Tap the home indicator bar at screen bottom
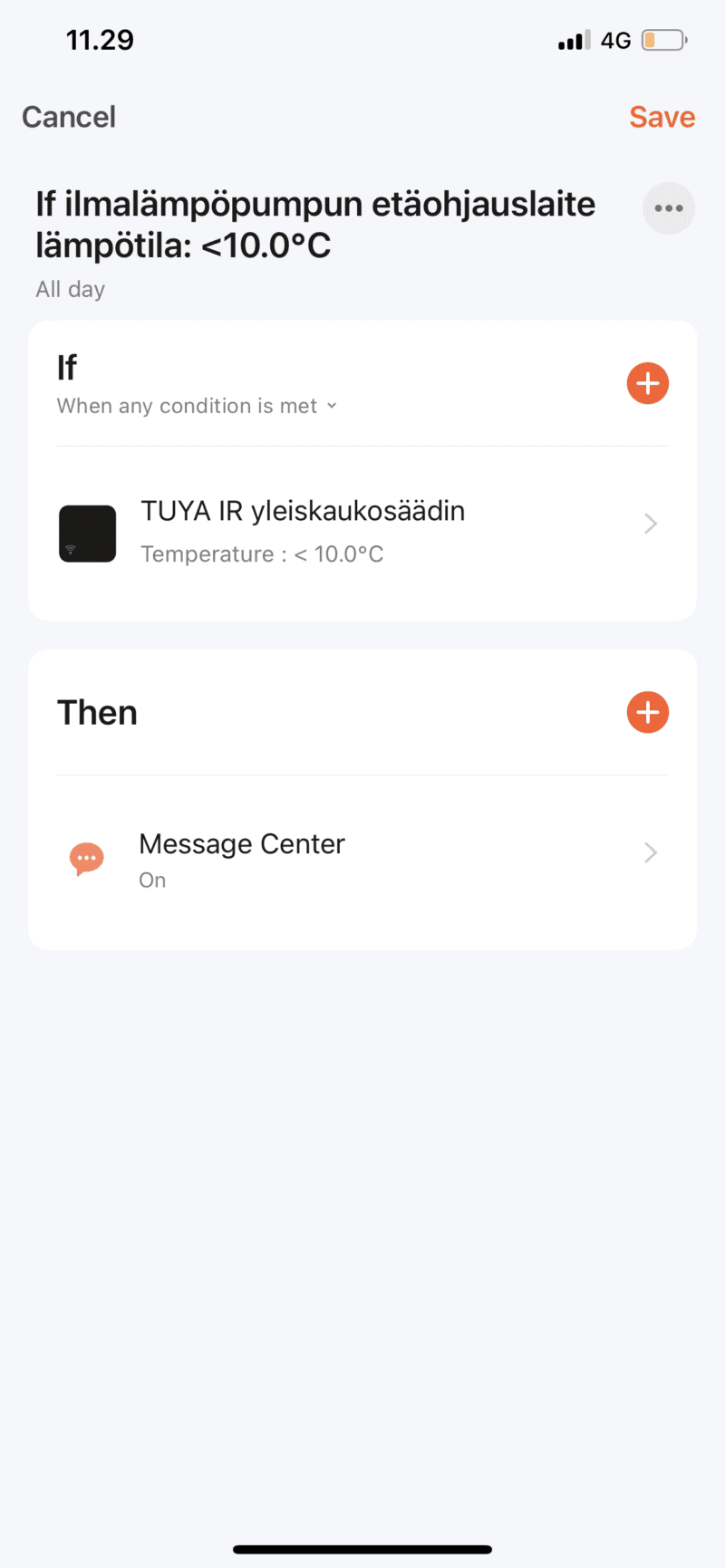The height and width of the screenshot is (1568, 725). (362, 1543)
